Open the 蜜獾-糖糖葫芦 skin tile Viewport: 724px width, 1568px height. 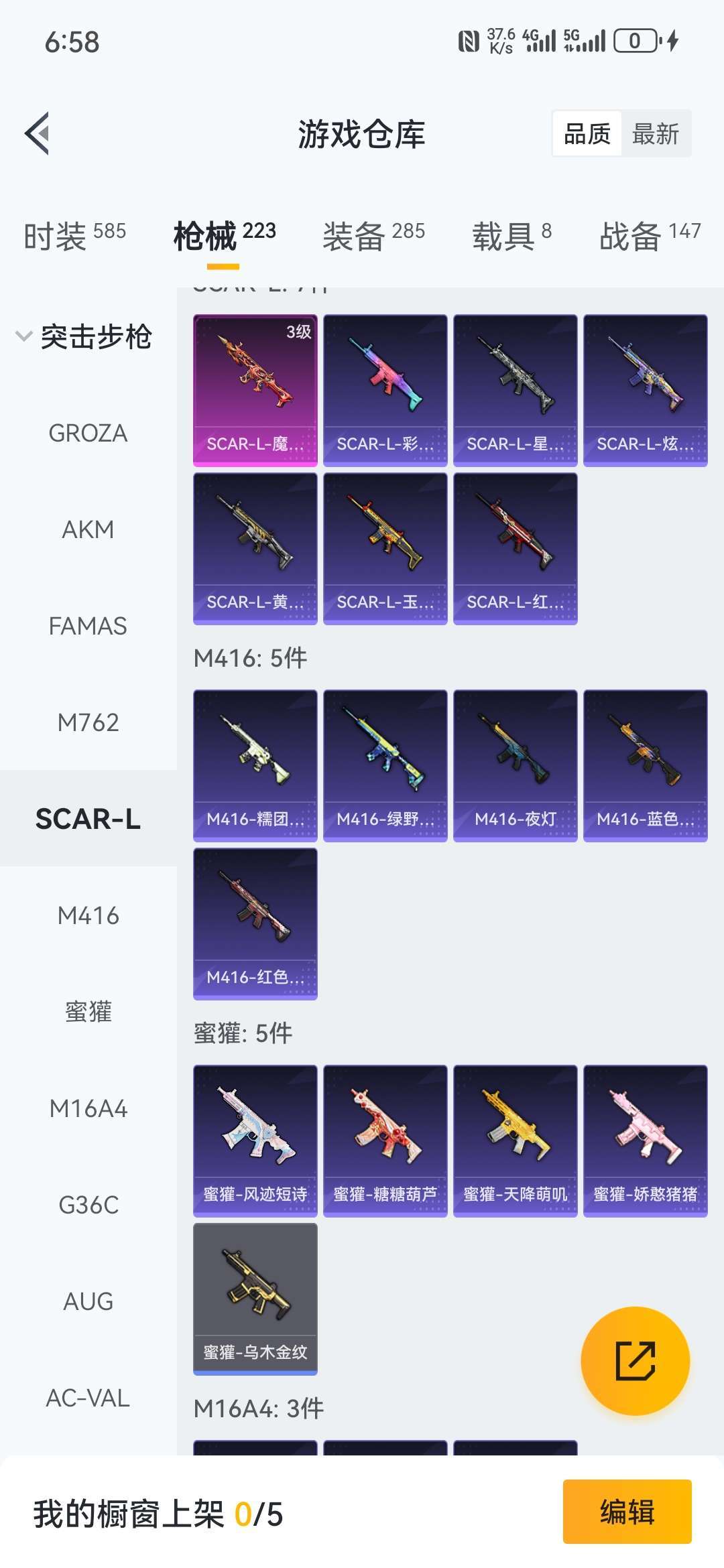tap(385, 1141)
